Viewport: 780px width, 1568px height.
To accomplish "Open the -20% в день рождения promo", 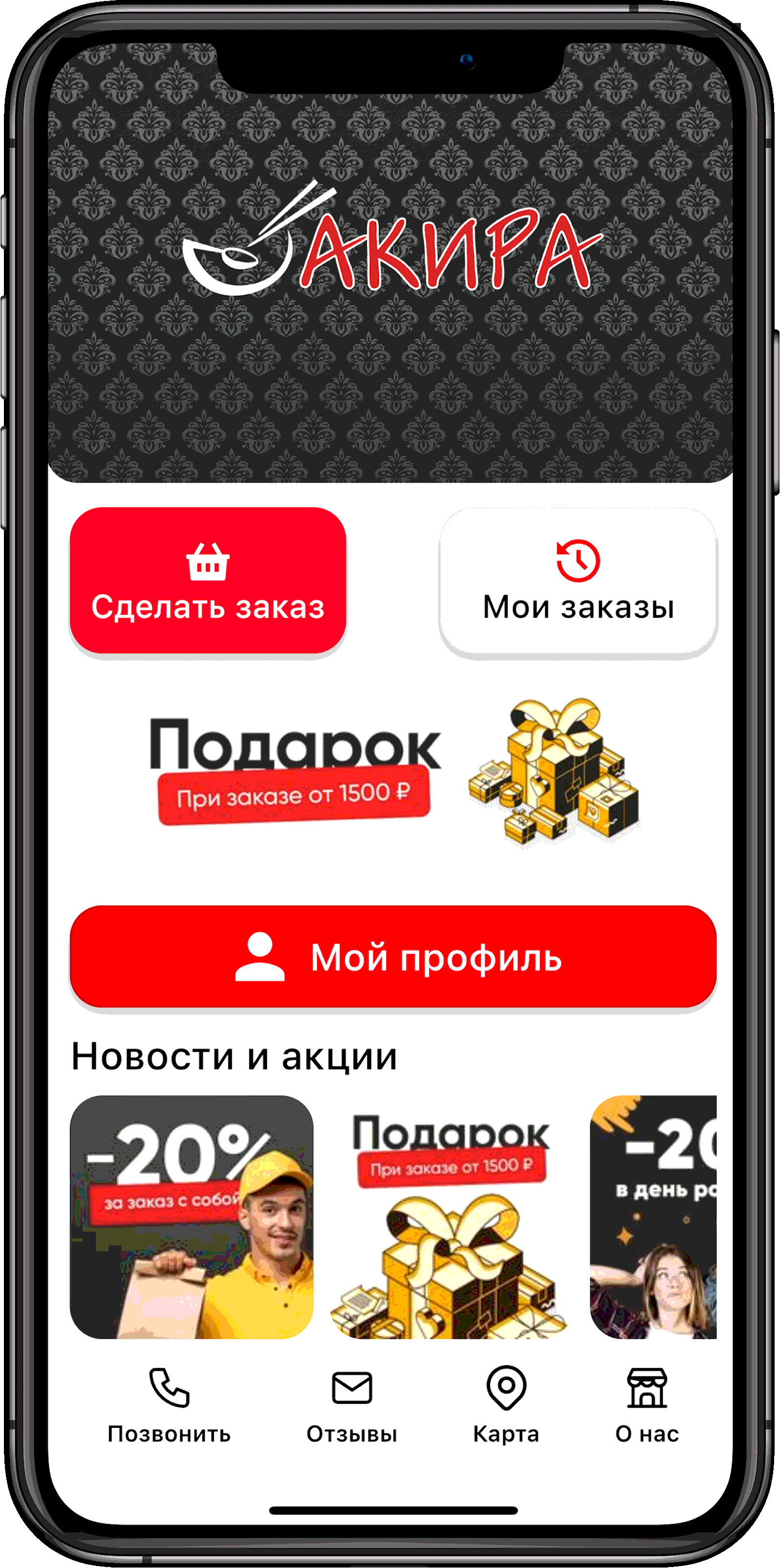I will [653, 1218].
